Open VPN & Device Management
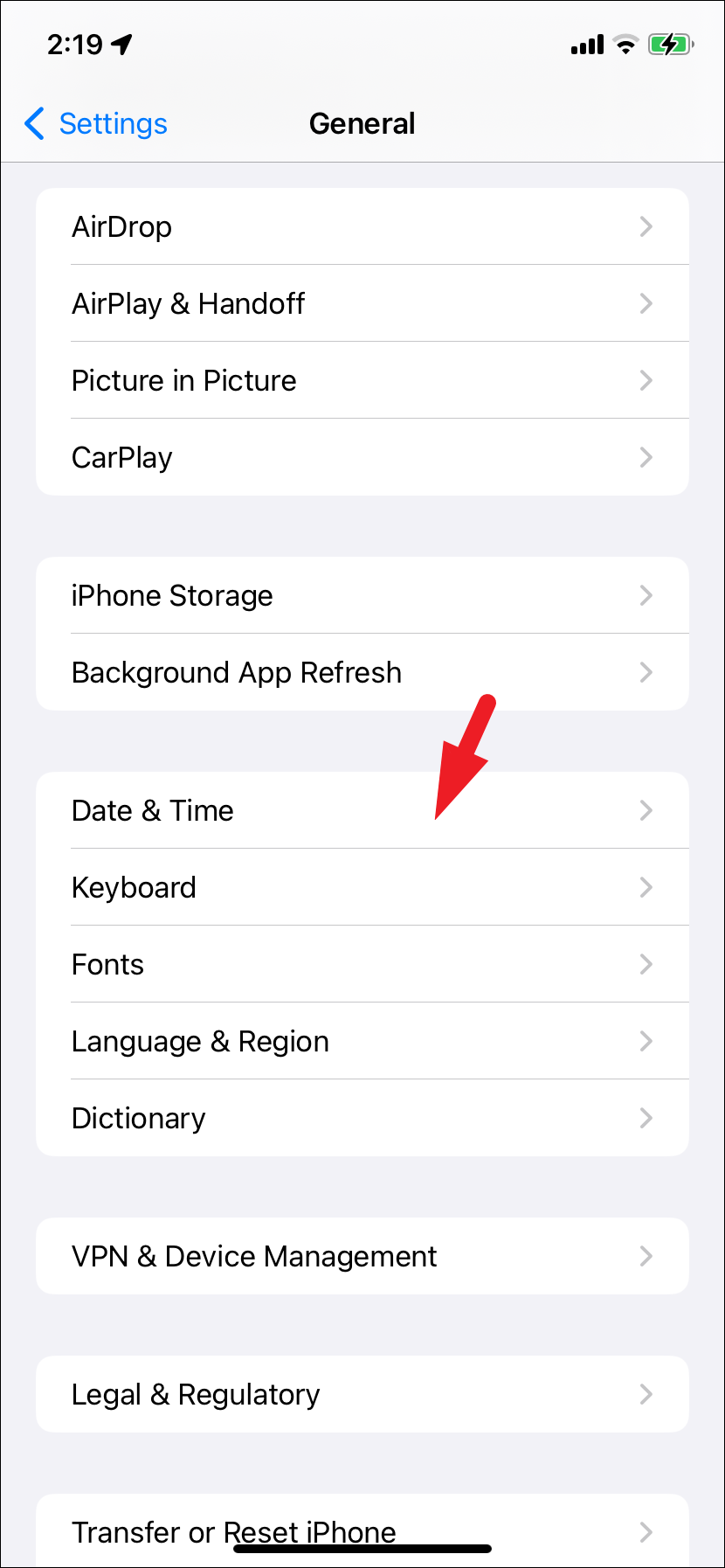725x1568 pixels. pyautogui.click(x=362, y=1256)
